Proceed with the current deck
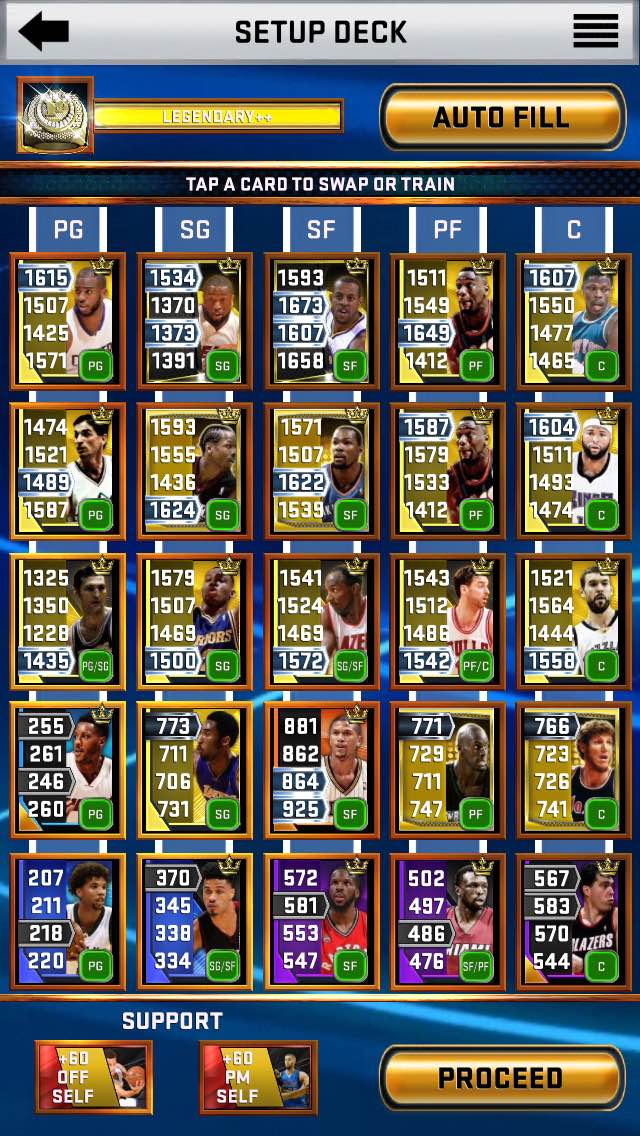 pyautogui.click(x=501, y=1078)
